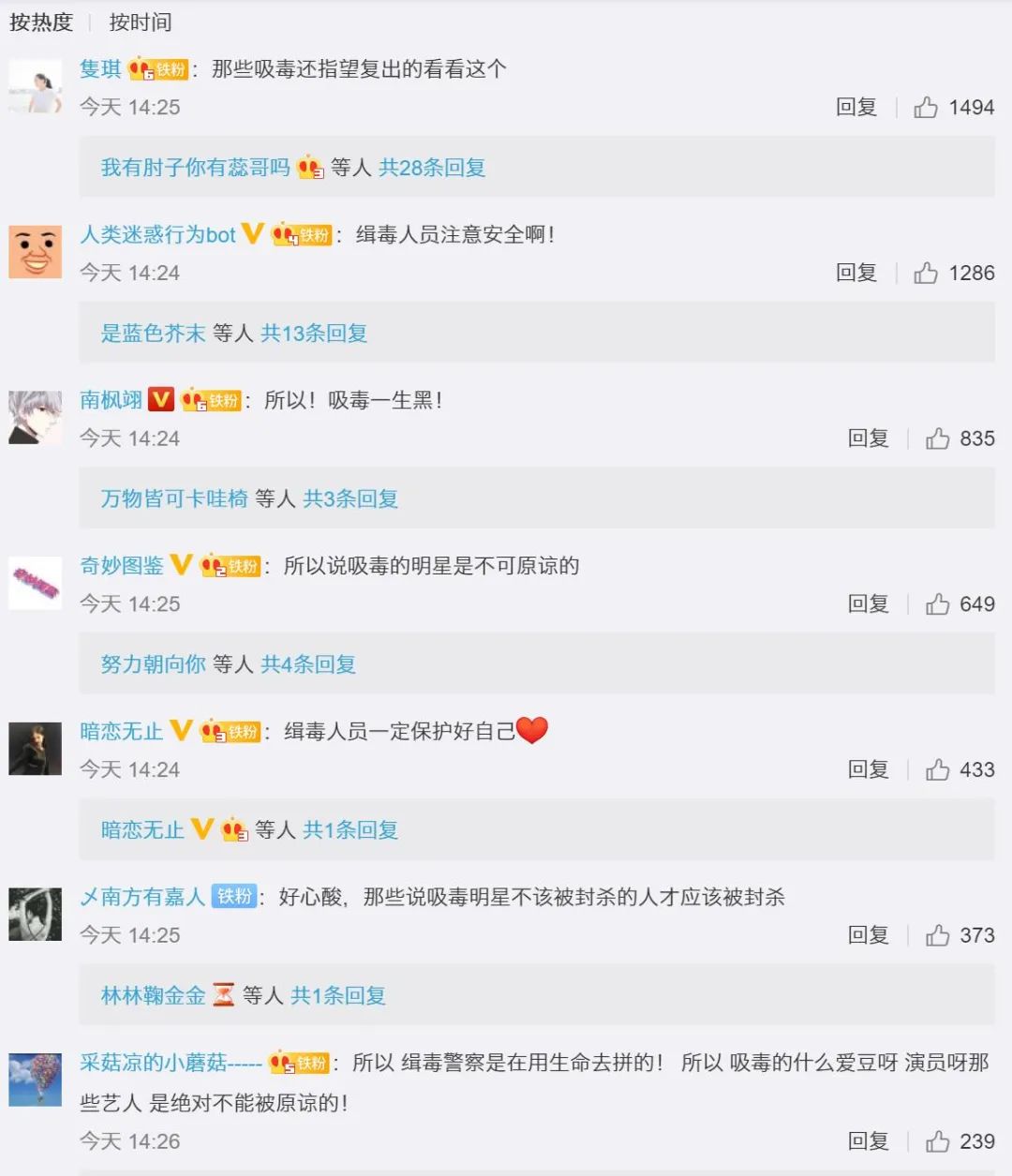Like 奇妙图鉴's comment with 649 likes
The image size is (1012, 1176).
tap(937, 604)
